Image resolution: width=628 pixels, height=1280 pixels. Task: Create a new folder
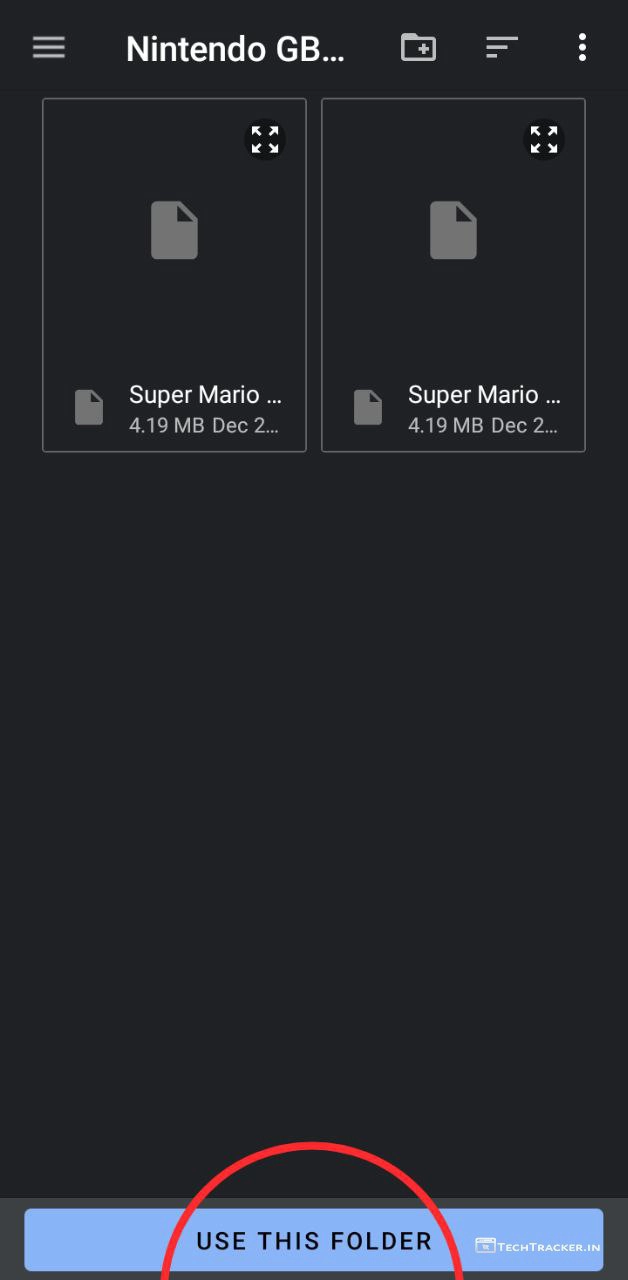pos(418,47)
